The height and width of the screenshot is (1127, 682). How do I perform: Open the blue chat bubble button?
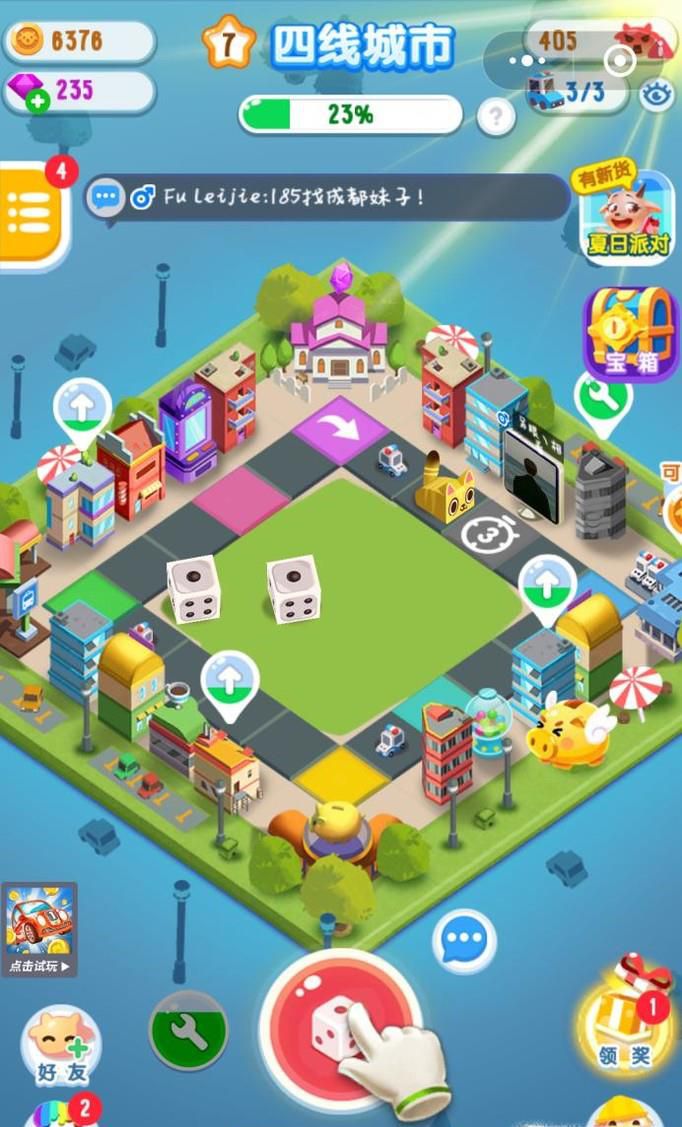pyautogui.click(x=464, y=942)
